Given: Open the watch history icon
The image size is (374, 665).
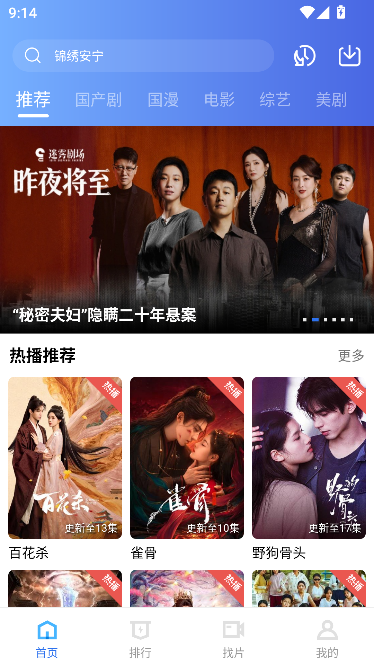Looking at the screenshot, I should click(304, 56).
